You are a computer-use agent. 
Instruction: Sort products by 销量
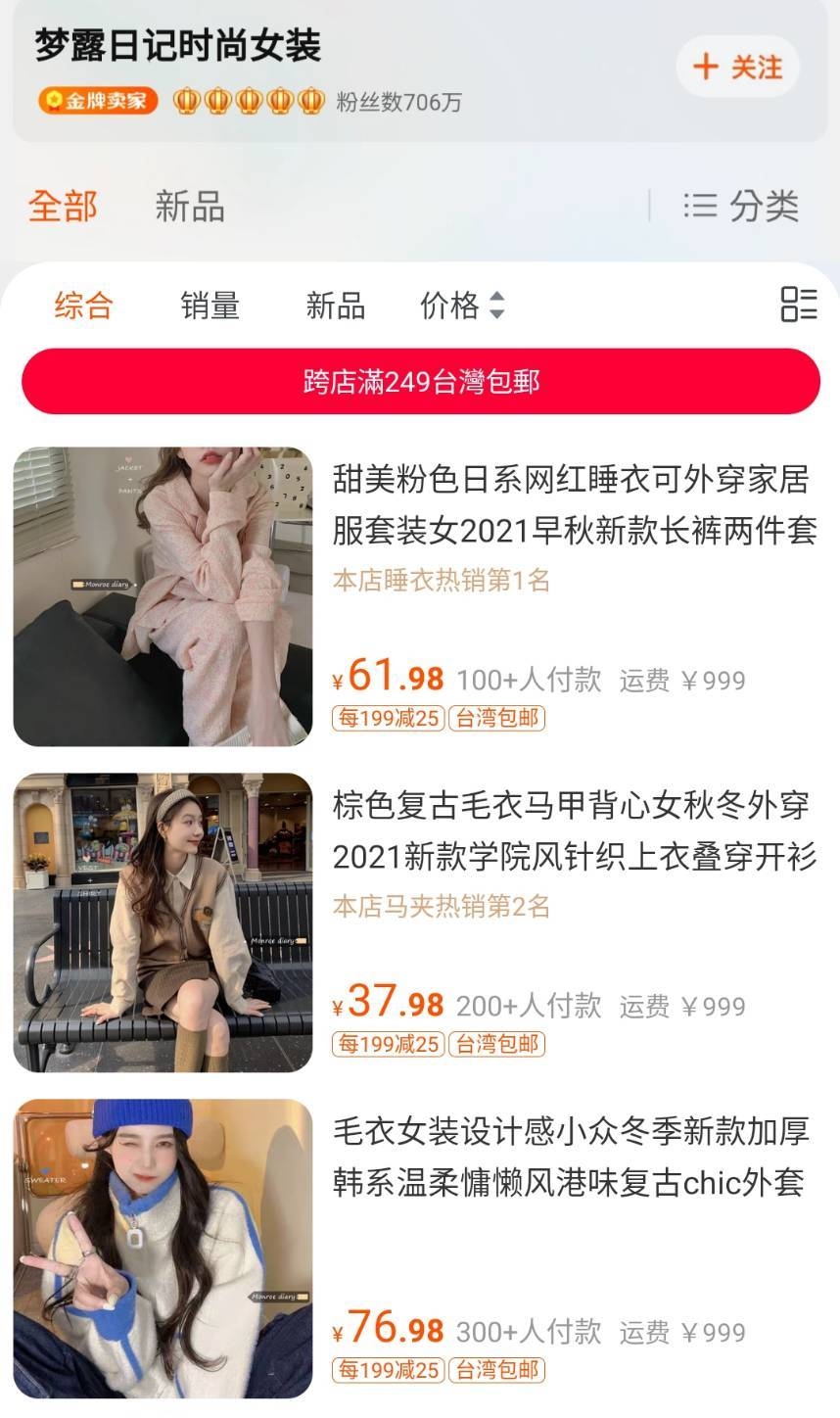tap(210, 306)
